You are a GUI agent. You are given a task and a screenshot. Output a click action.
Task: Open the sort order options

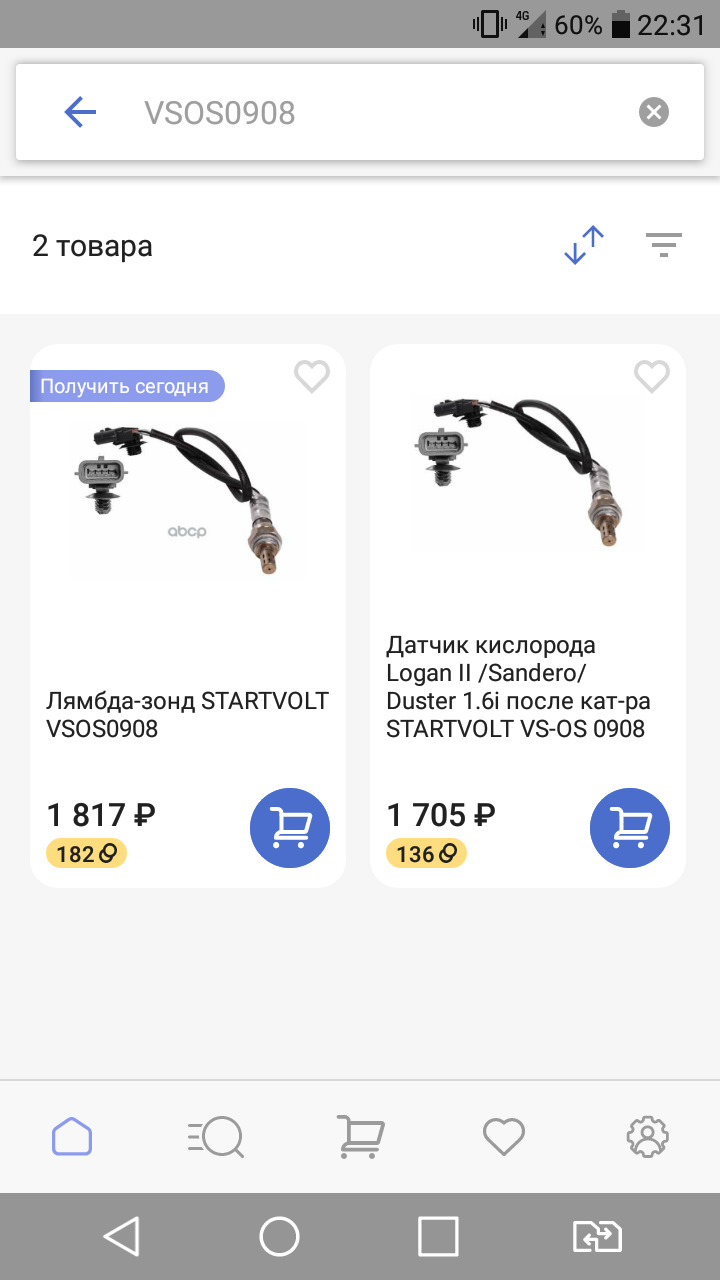pyautogui.click(x=584, y=245)
